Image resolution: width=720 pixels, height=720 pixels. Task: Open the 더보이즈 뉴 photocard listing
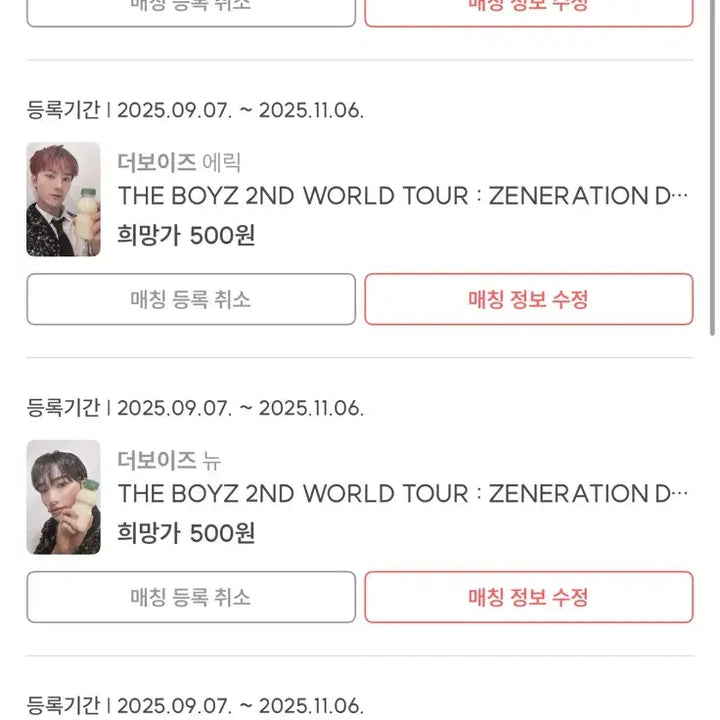[x=402, y=494]
